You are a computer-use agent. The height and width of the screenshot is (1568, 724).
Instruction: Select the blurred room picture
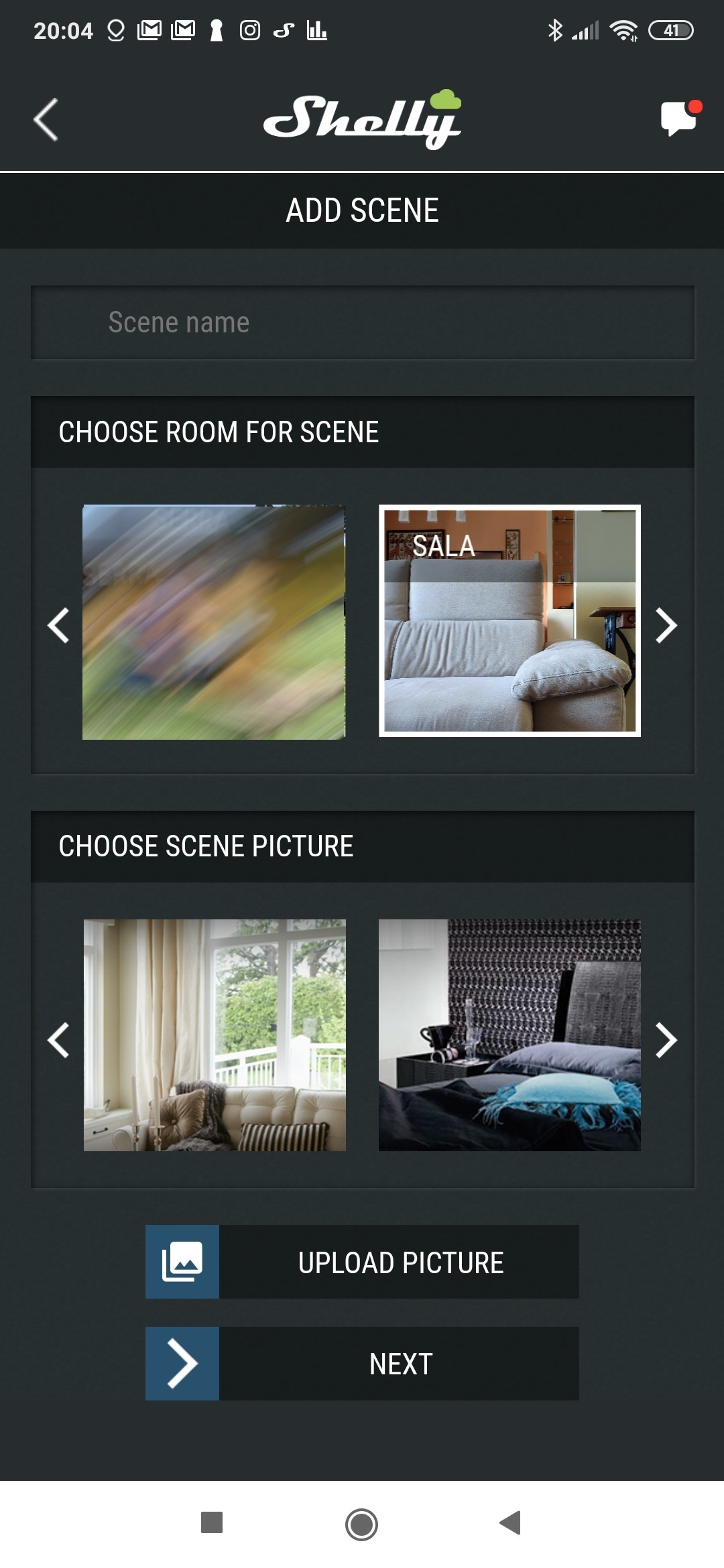pyautogui.click(x=214, y=622)
